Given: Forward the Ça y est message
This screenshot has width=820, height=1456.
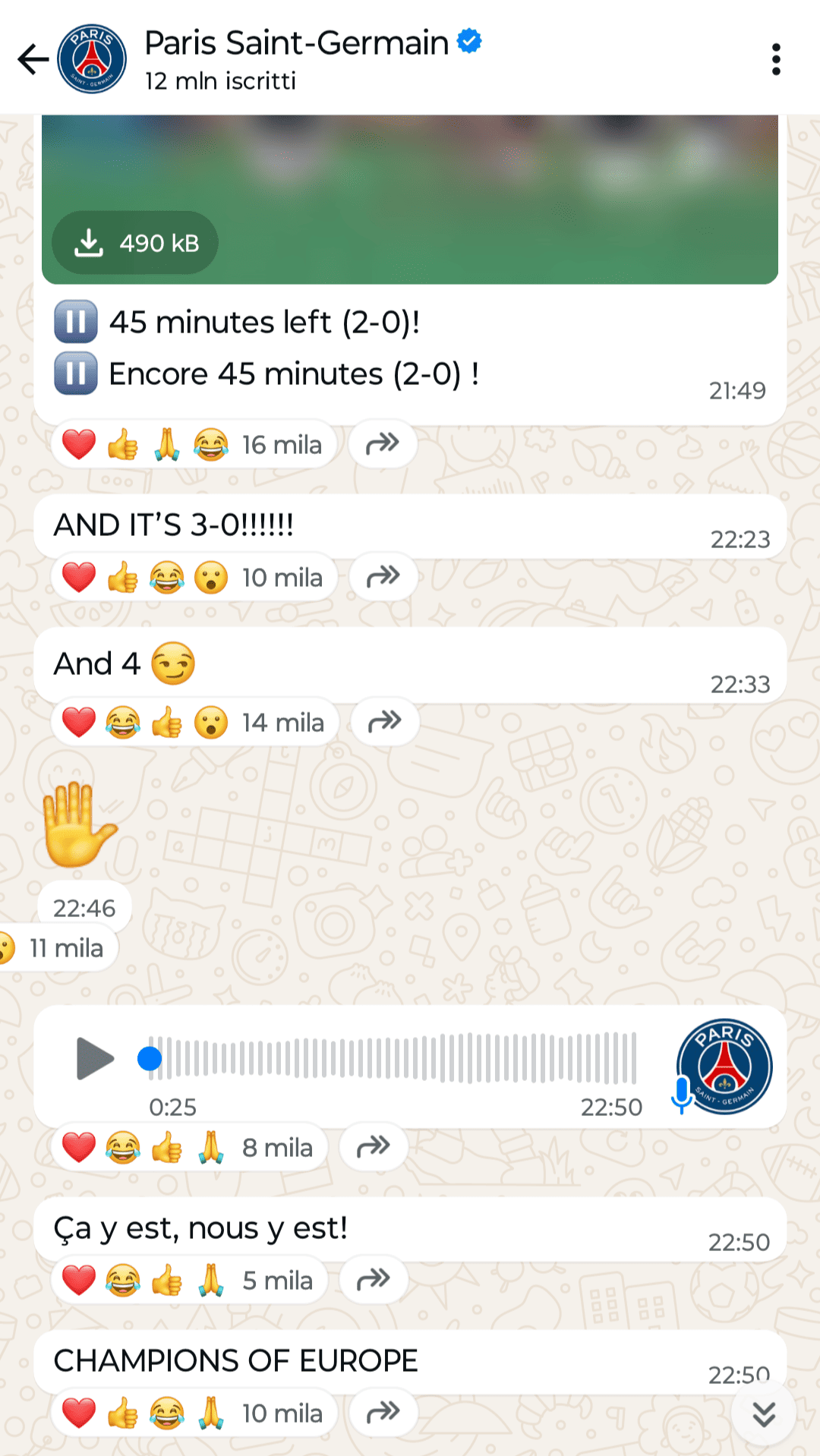Looking at the screenshot, I should point(374,1280).
